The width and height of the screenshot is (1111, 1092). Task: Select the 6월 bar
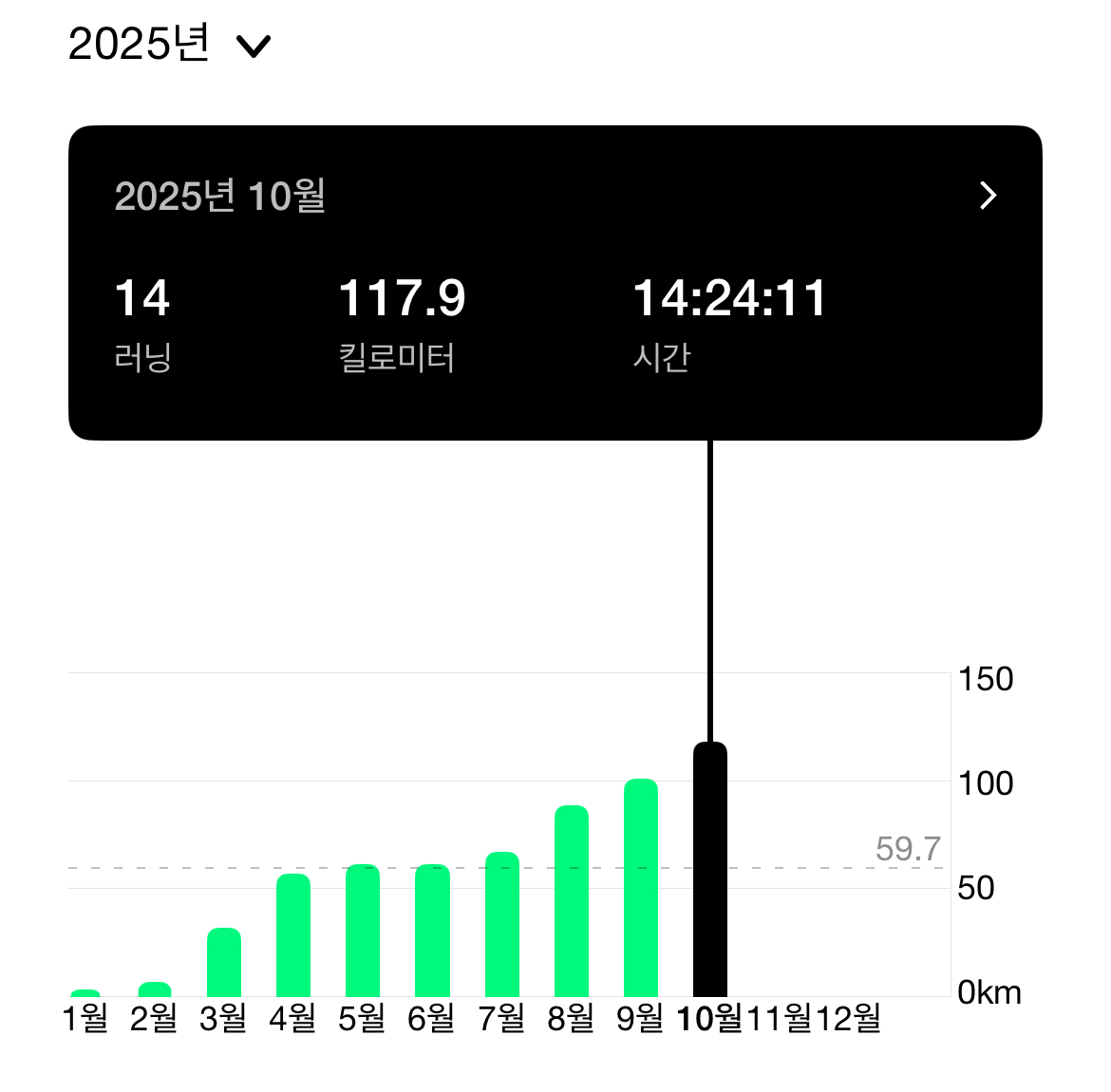point(432,931)
